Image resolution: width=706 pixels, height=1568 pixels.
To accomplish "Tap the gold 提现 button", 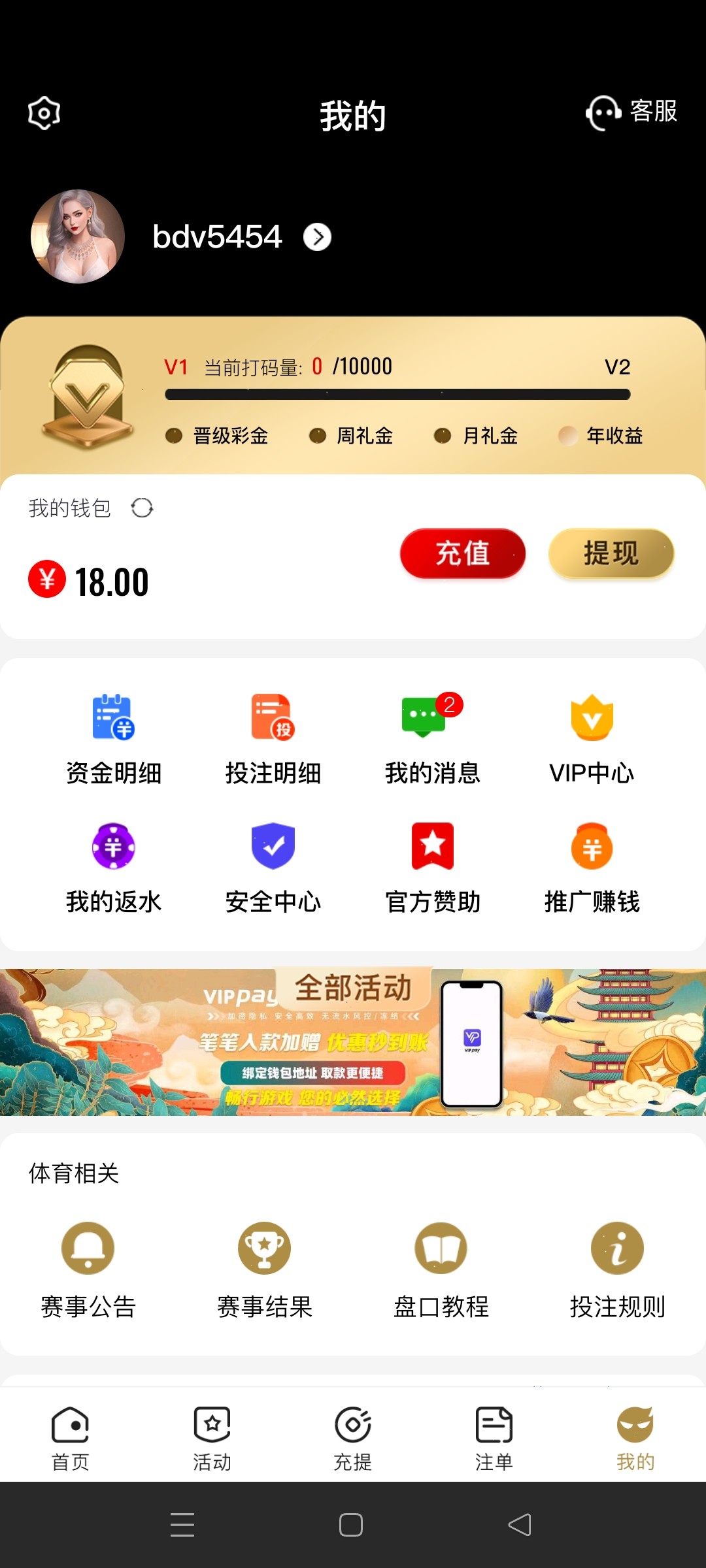I will 611,553.
